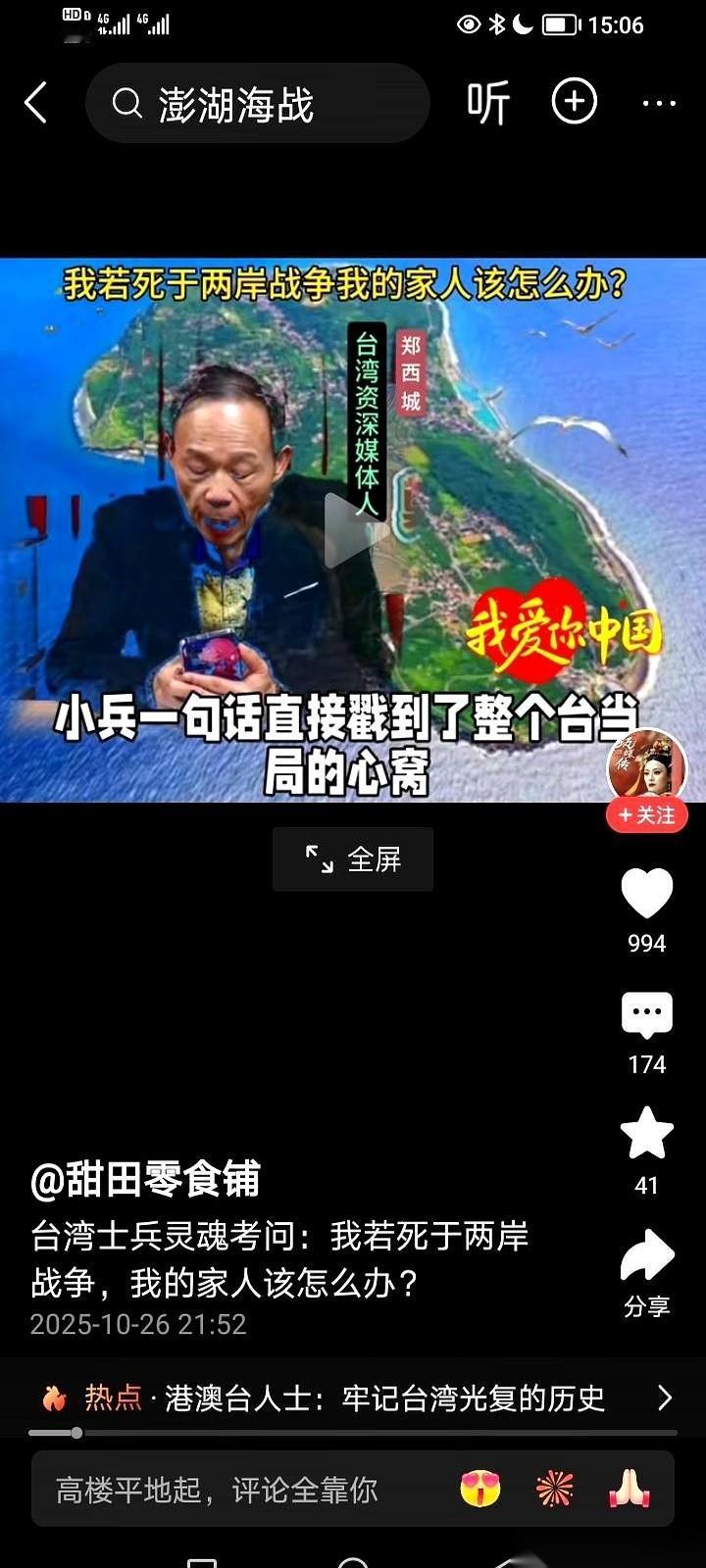
Task: Open uploader profile @甜田零食铺
Action: click(x=147, y=1182)
